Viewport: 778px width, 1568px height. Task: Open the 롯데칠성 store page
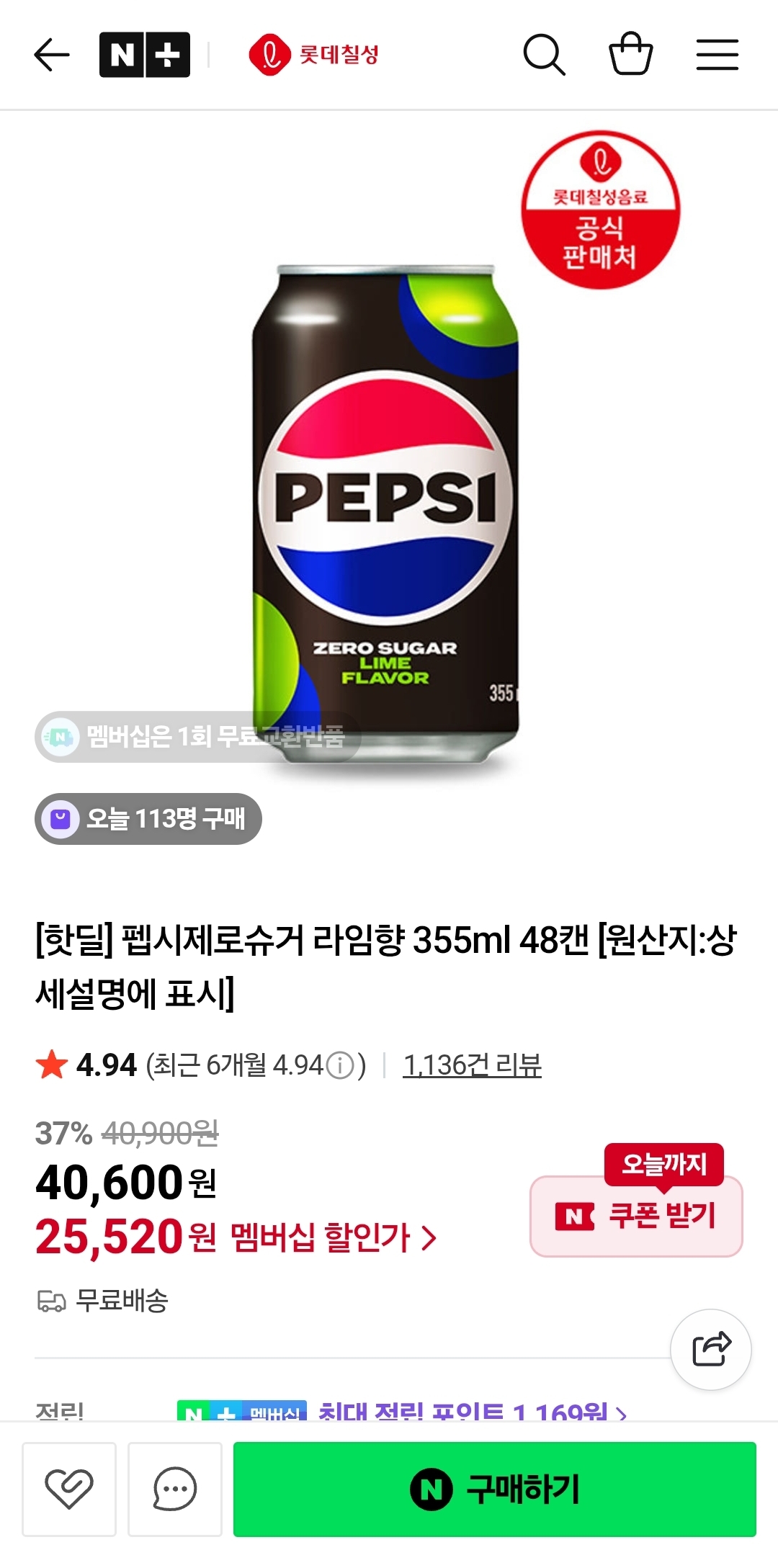pos(313,55)
